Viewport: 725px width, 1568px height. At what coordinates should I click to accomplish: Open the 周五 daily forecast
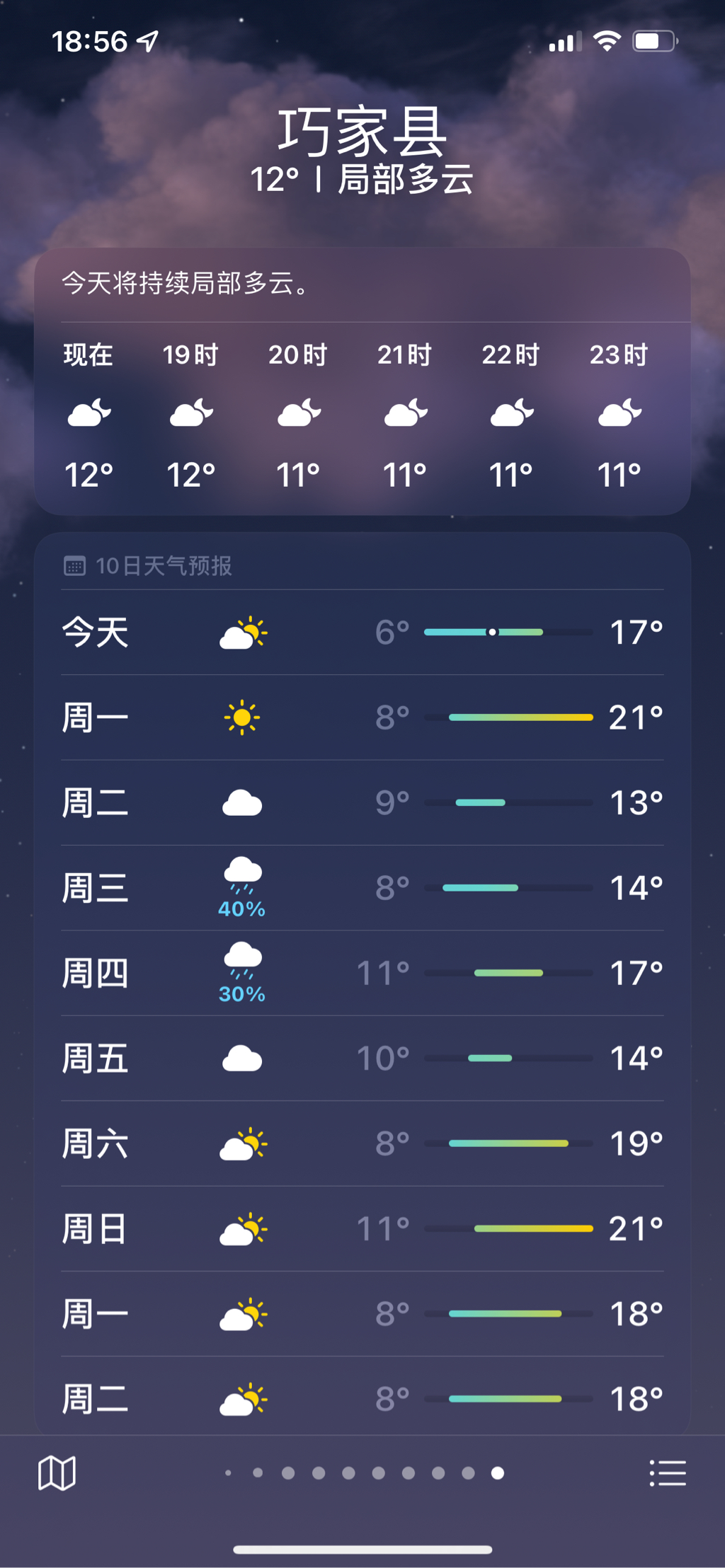click(362, 1059)
